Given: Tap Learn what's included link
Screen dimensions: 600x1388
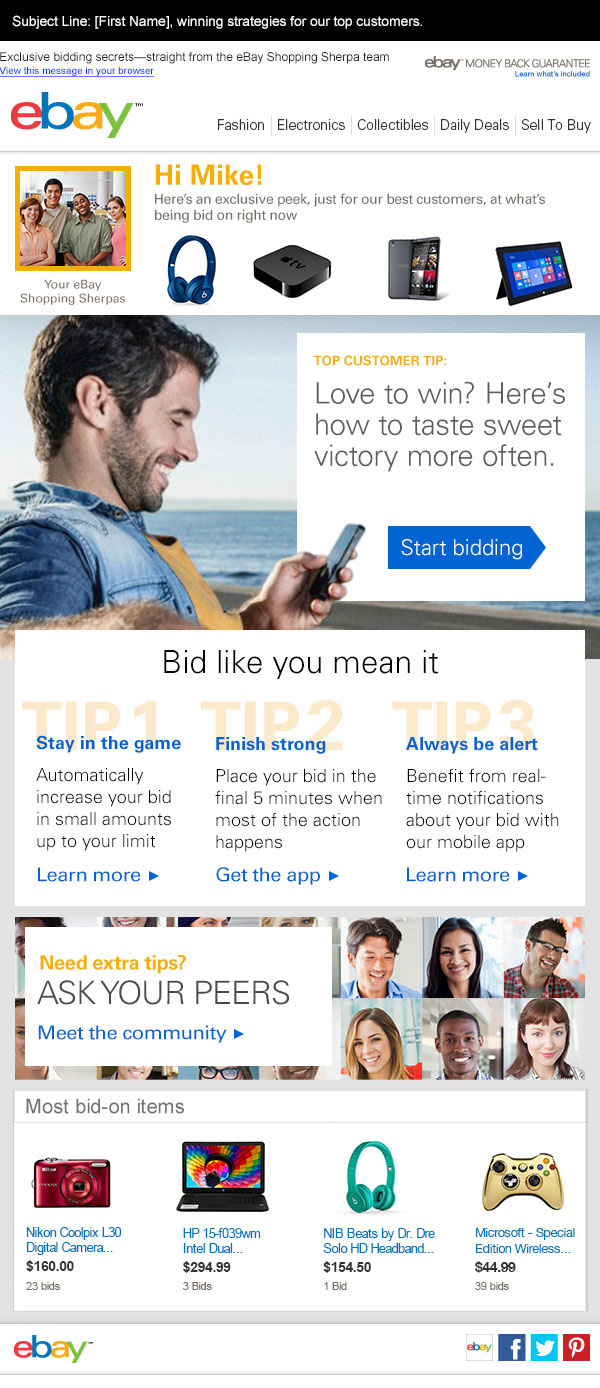Looking at the screenshot, I should coord(552,74).
